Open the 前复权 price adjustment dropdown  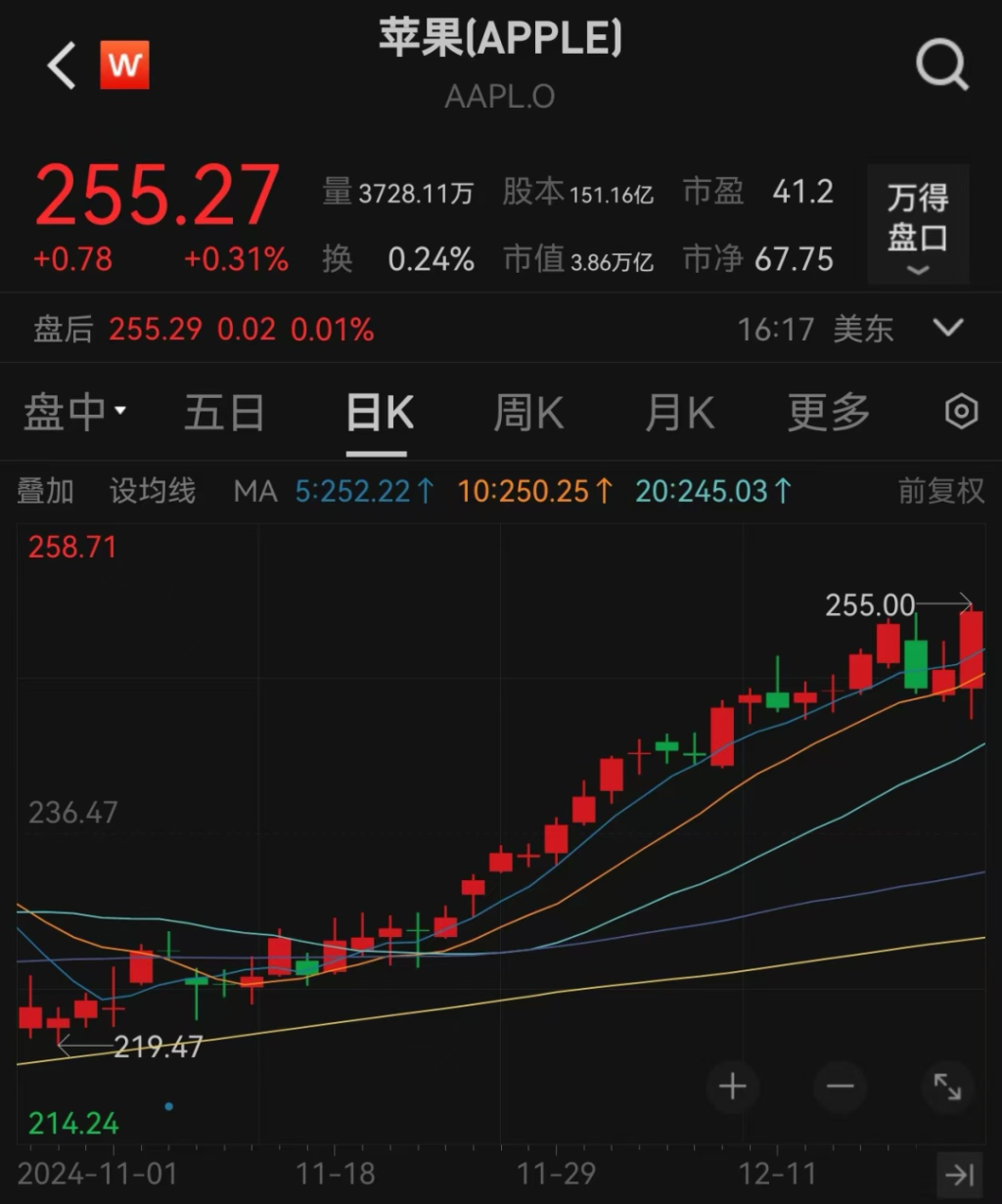click(x=938, y=491)
